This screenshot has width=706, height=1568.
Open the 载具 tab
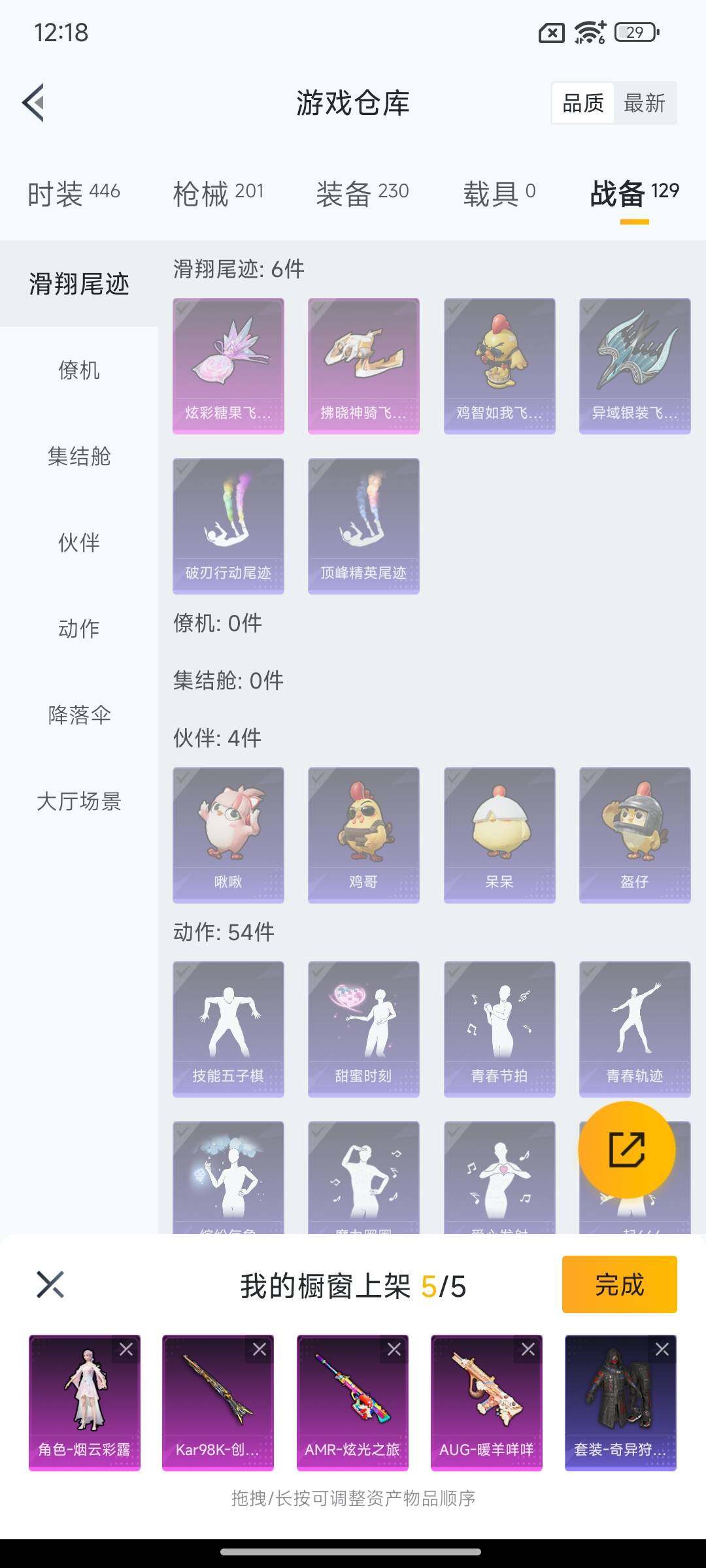(499, 193)
